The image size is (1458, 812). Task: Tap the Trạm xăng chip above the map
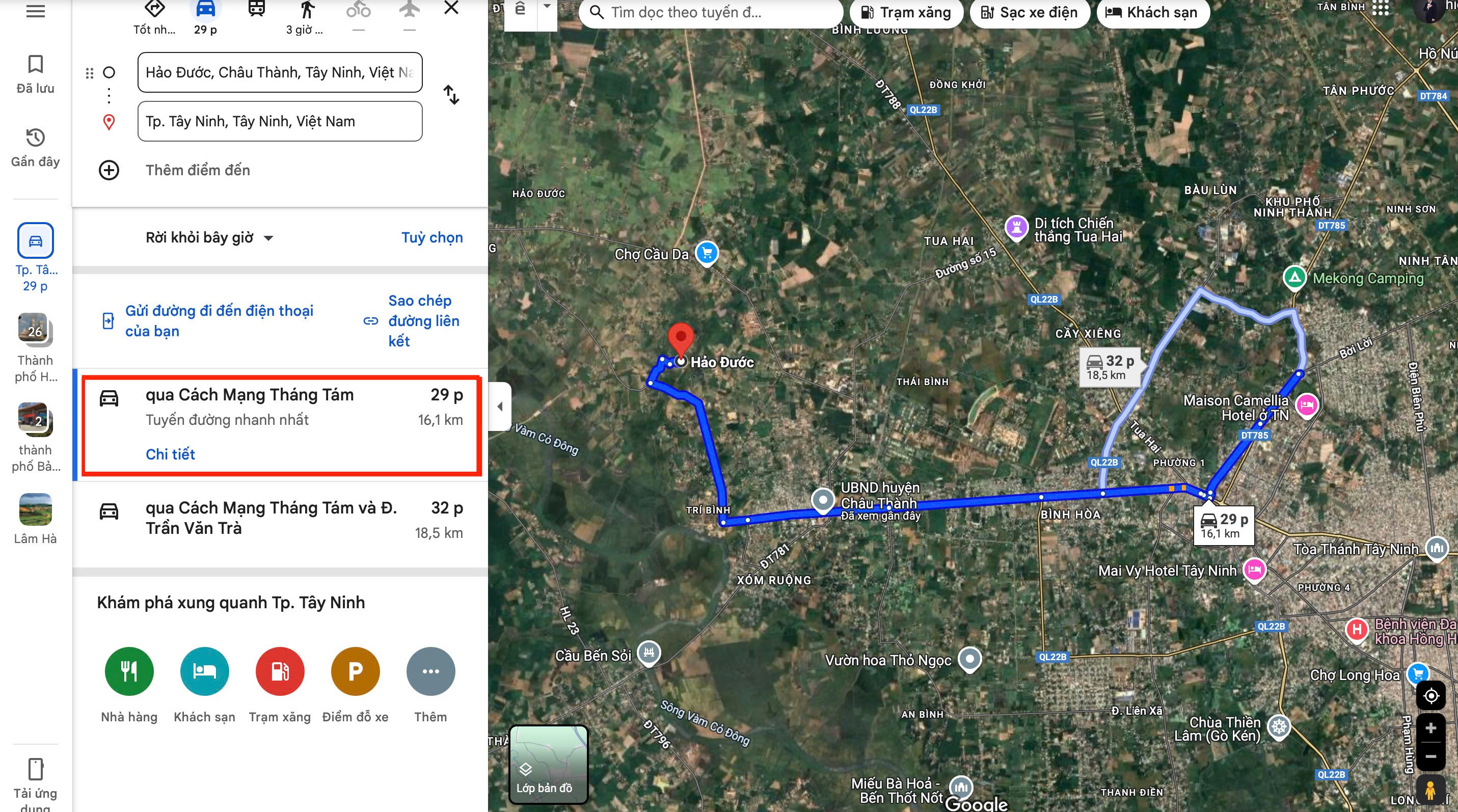point(905,12)
